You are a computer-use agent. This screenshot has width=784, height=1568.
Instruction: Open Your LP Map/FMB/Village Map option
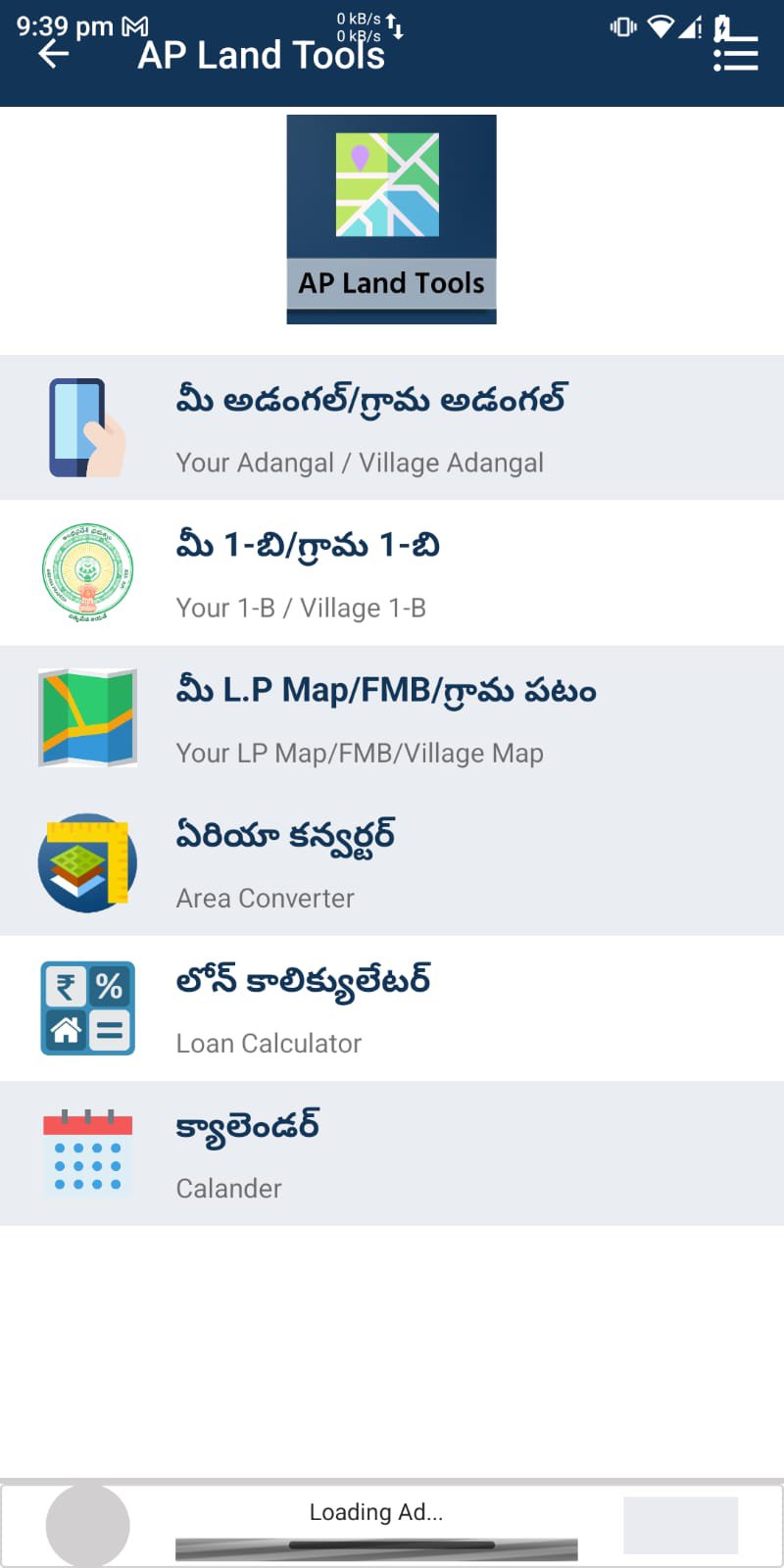pos(392,714)
